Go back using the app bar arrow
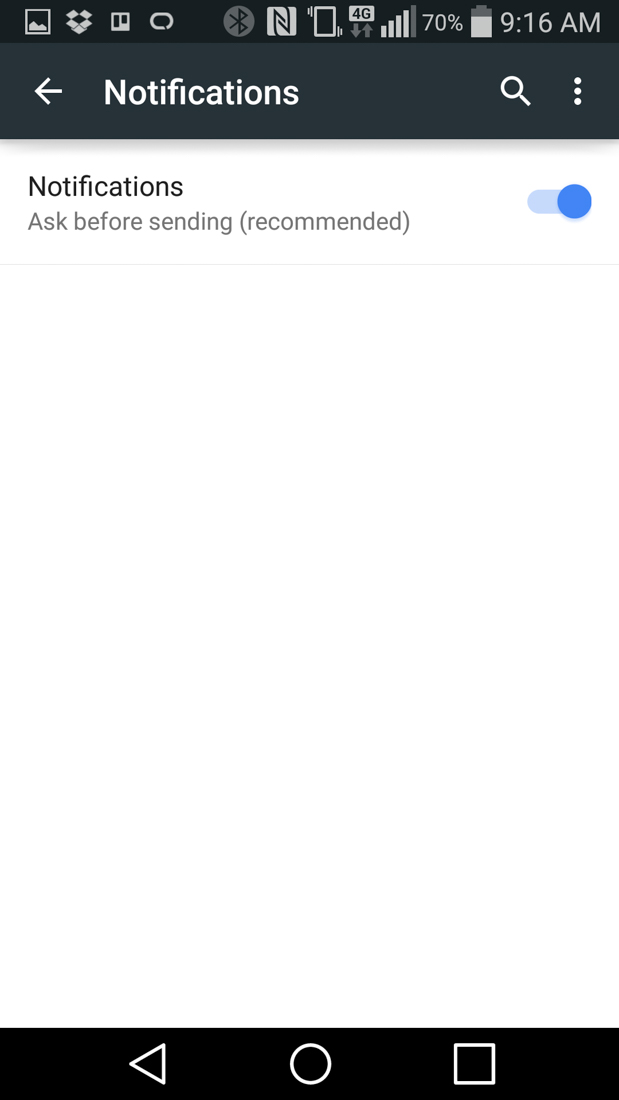 tap(48, 92)
